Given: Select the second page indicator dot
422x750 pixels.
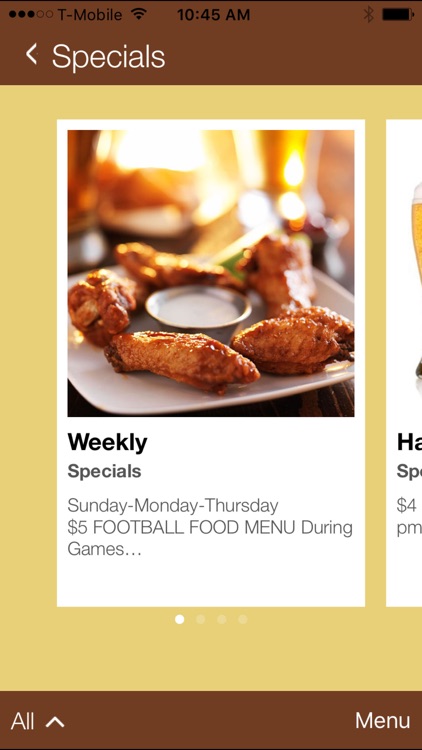Looking at the screenshot, I should (200, 619).
